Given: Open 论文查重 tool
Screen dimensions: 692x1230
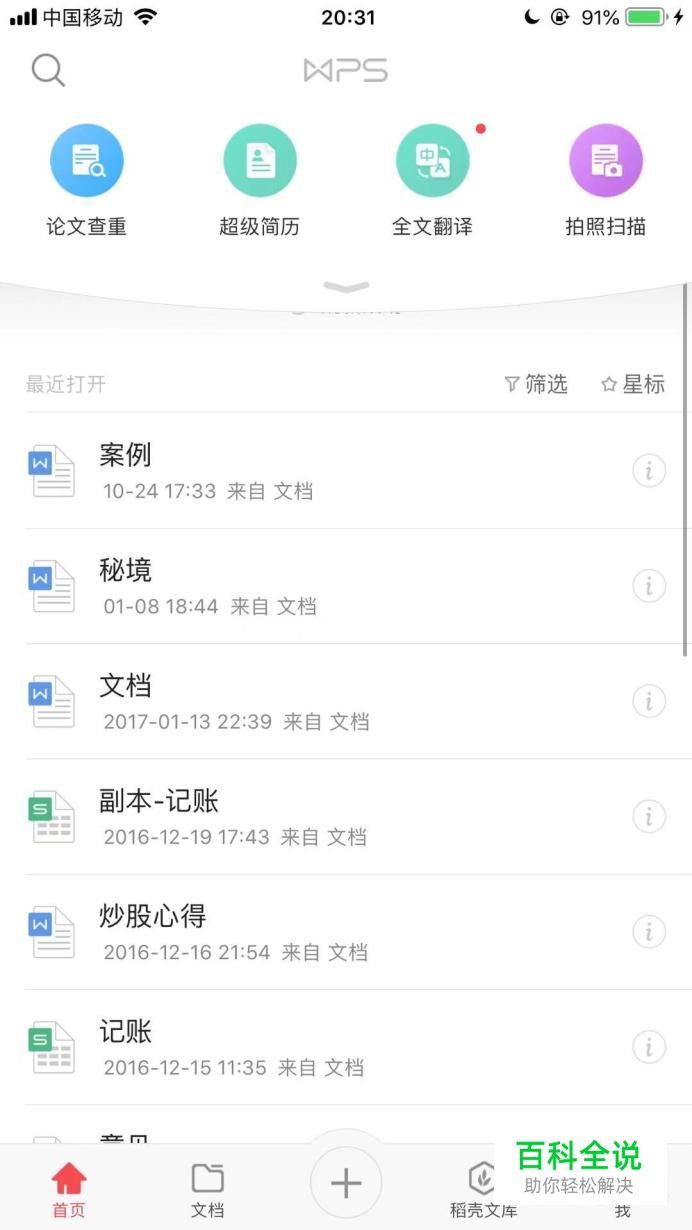Looking at the screenshot, I should [x=87, y=161].
